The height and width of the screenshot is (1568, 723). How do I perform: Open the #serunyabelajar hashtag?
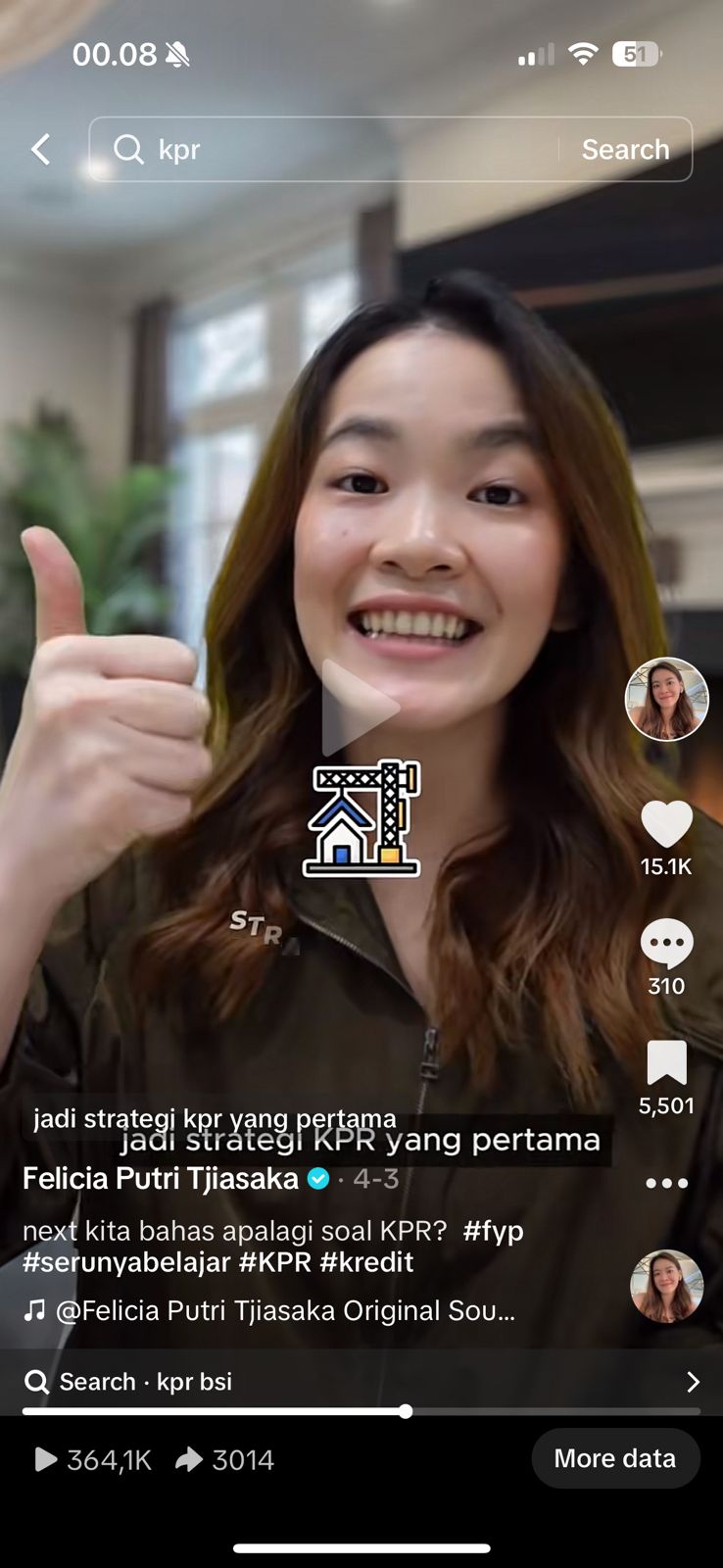126,1262
